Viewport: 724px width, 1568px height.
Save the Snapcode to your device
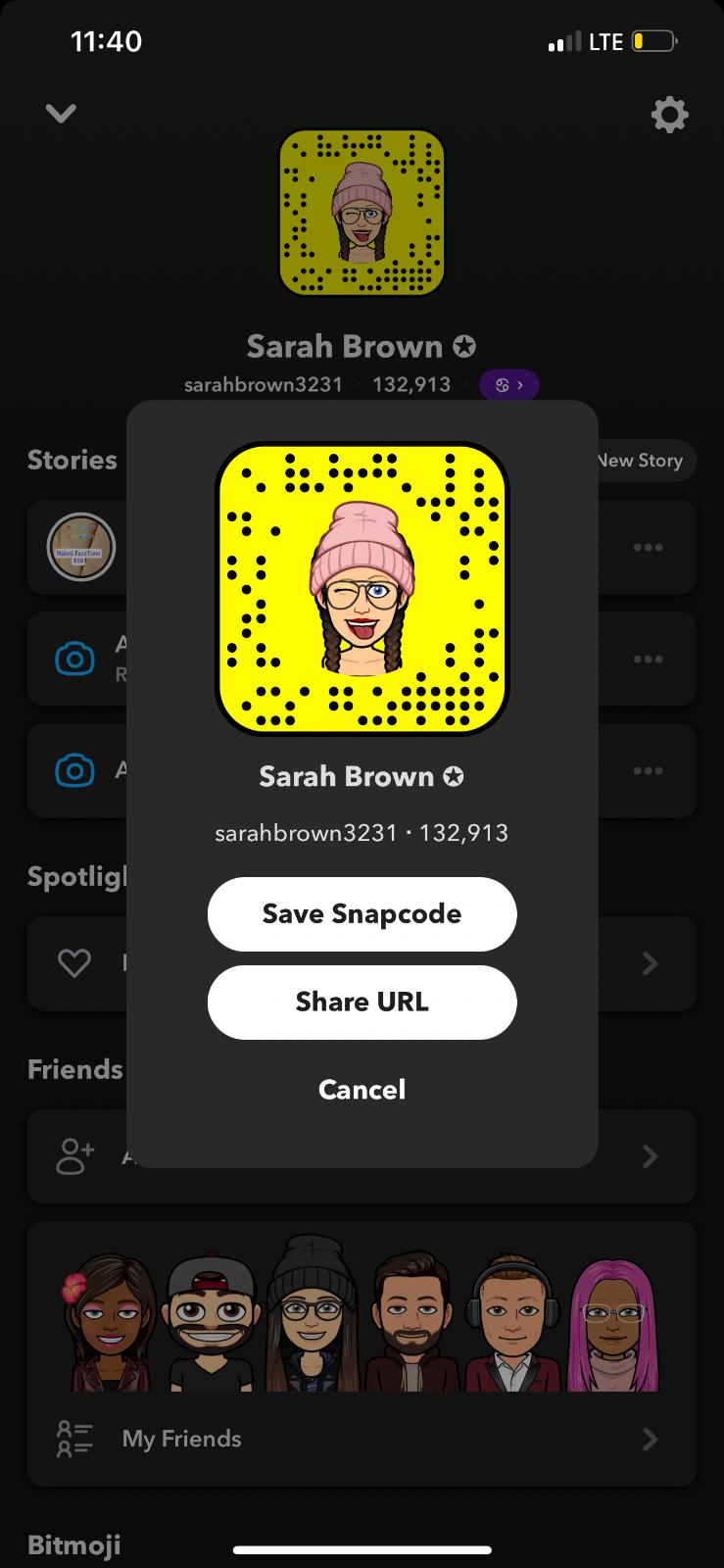362,913
